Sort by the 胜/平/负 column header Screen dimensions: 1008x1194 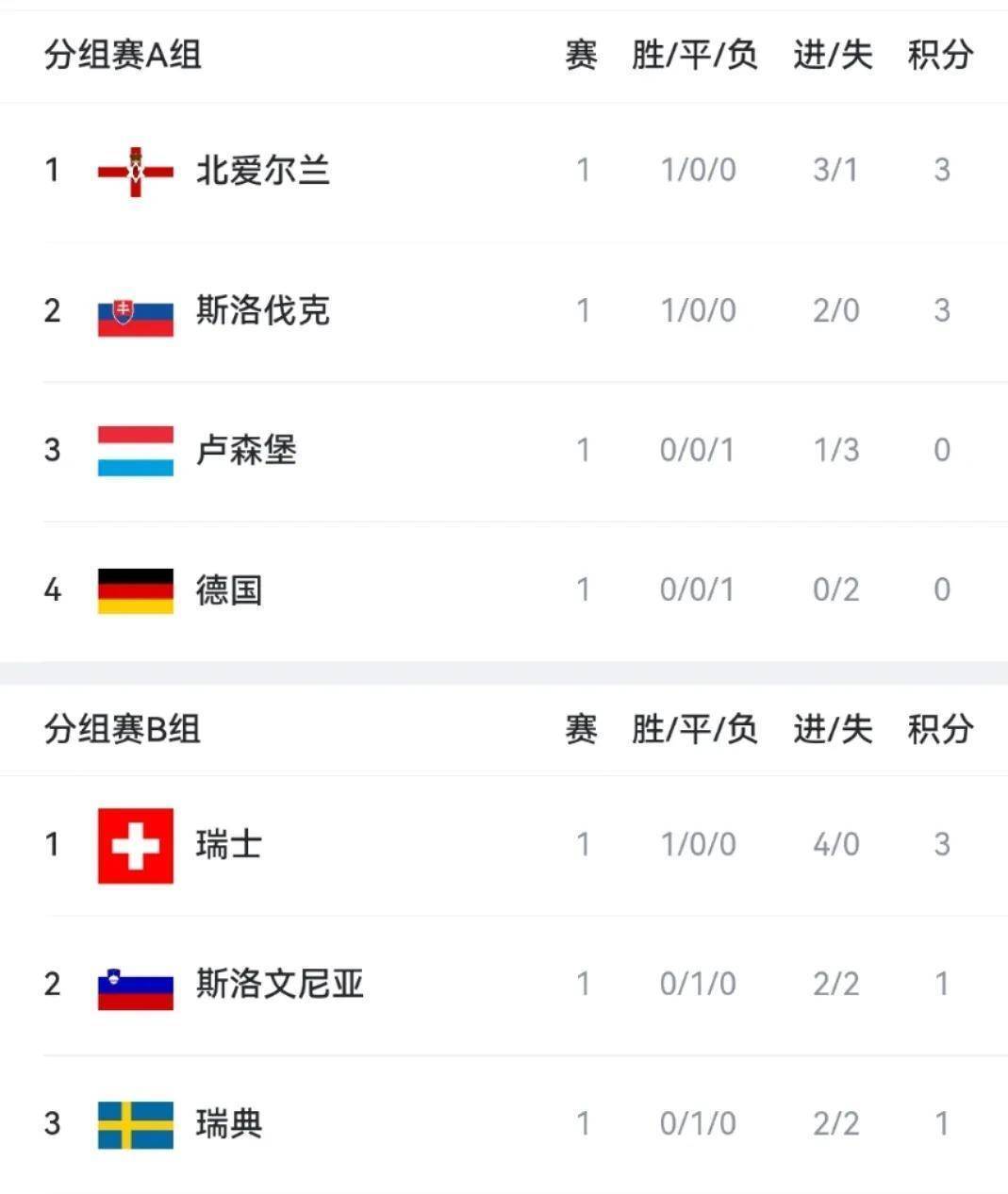point(693,57)
